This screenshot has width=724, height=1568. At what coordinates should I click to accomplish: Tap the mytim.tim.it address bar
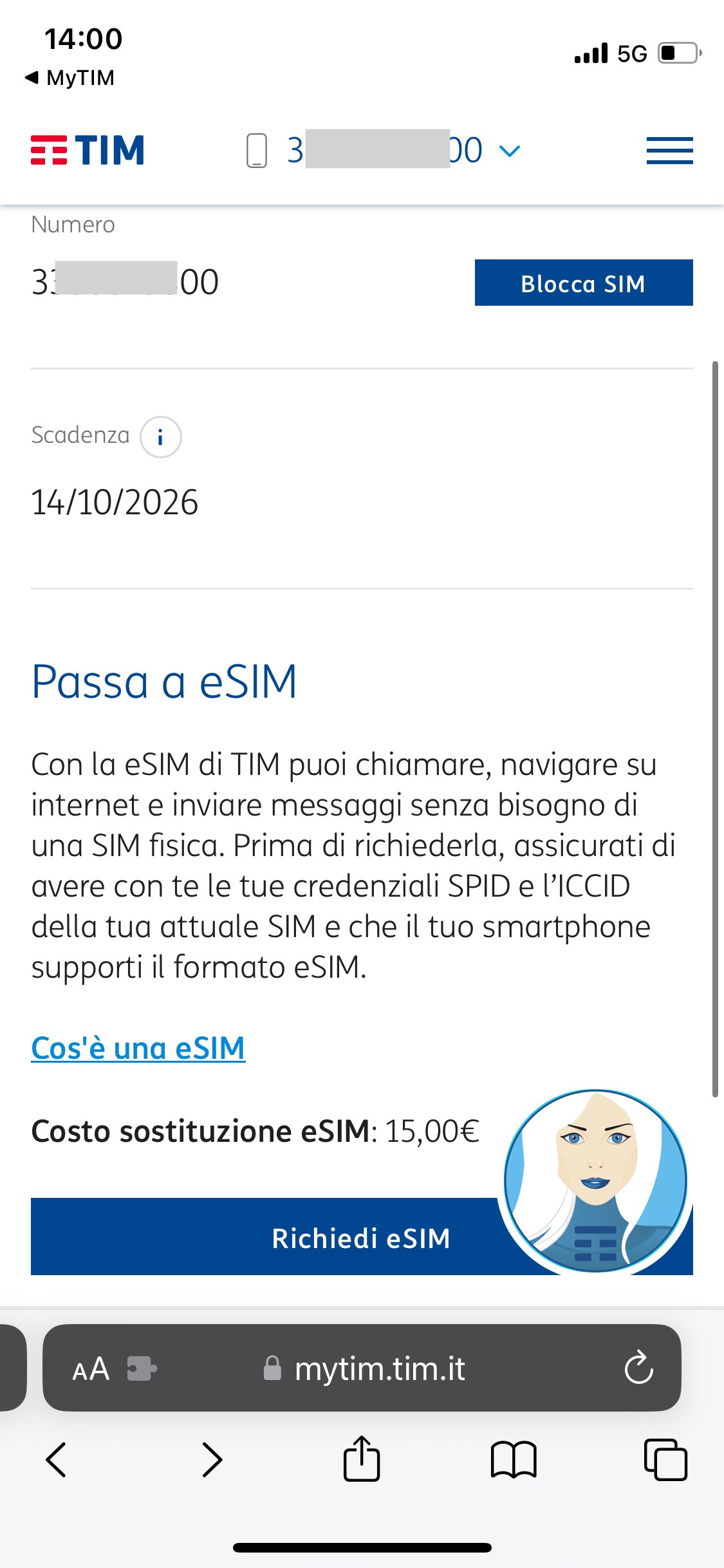tap(380, 1368)
